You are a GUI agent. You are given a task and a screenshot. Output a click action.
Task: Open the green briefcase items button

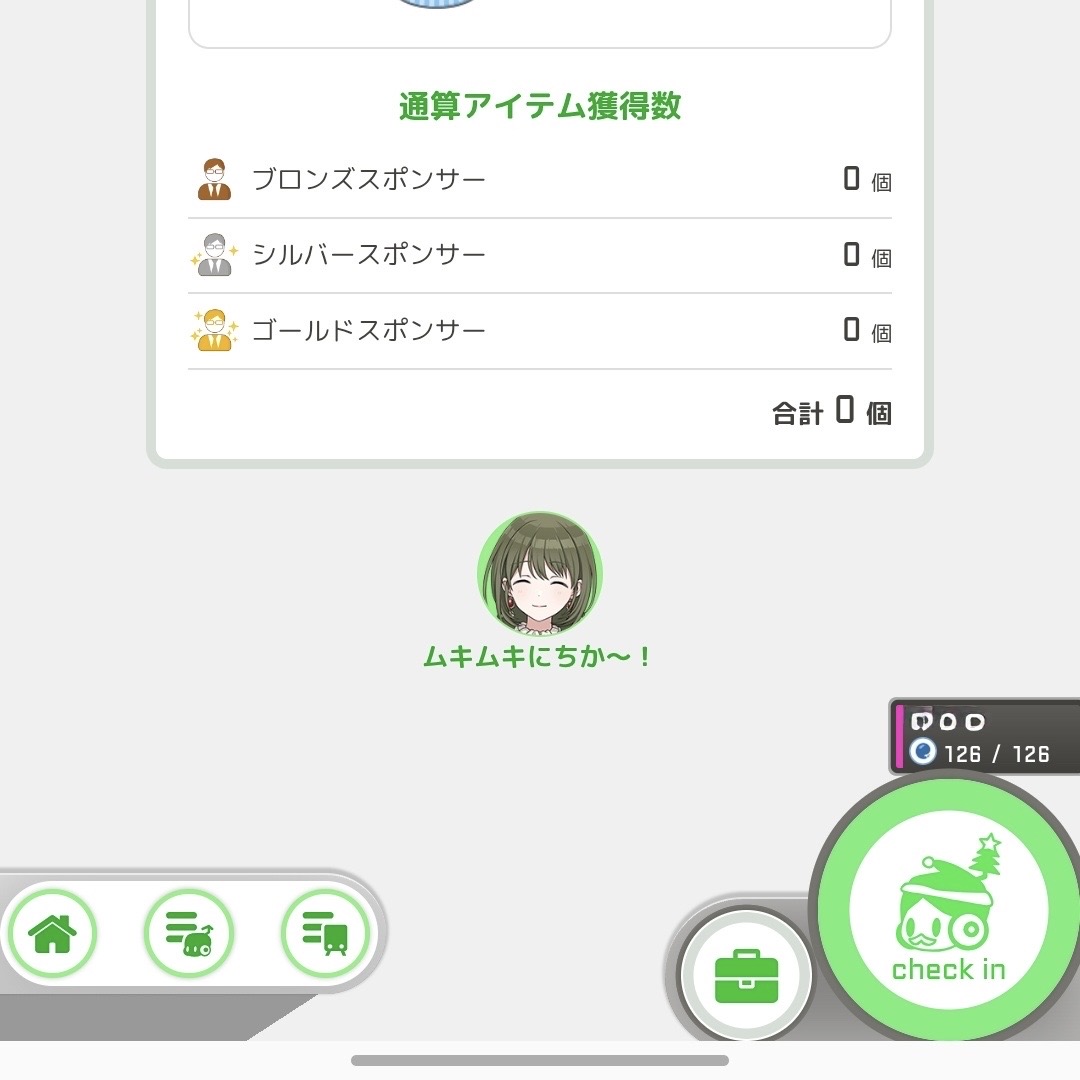pyautogui.click(x=746, y=976)
